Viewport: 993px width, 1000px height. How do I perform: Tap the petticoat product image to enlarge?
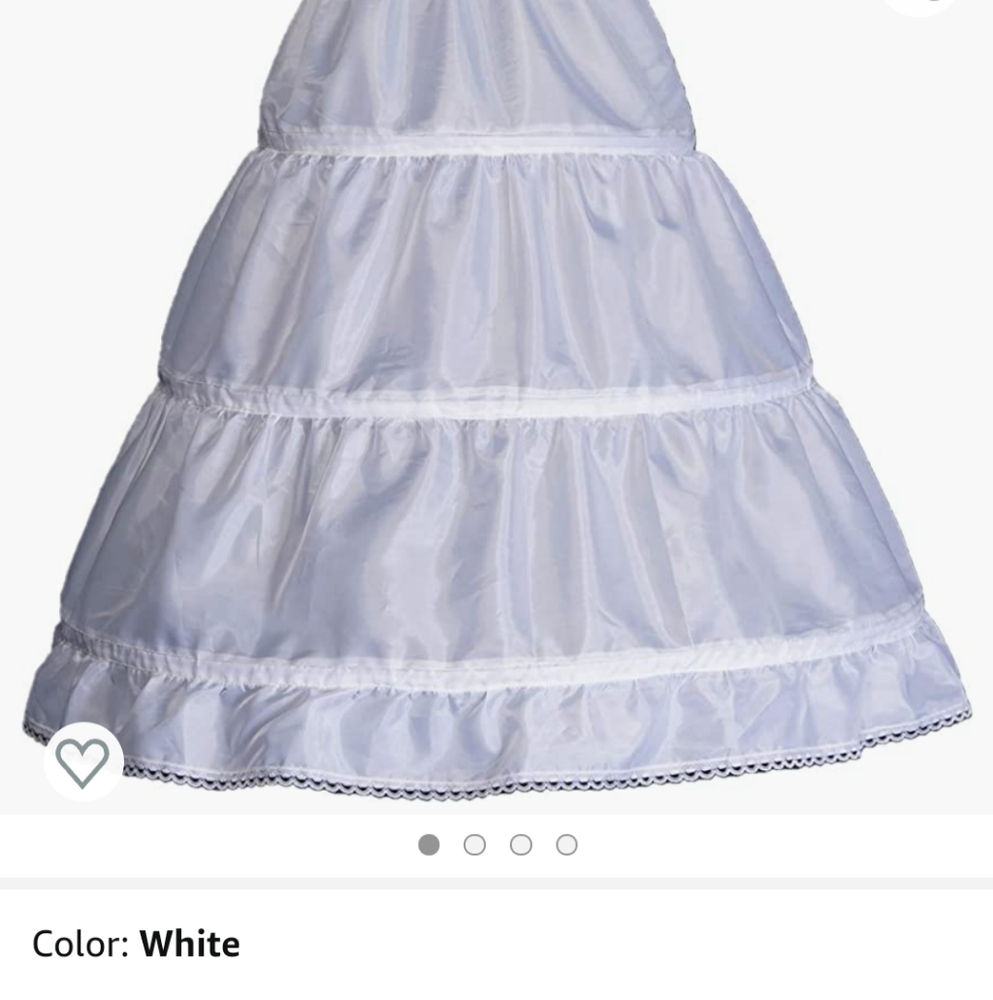tap(496, 400)
